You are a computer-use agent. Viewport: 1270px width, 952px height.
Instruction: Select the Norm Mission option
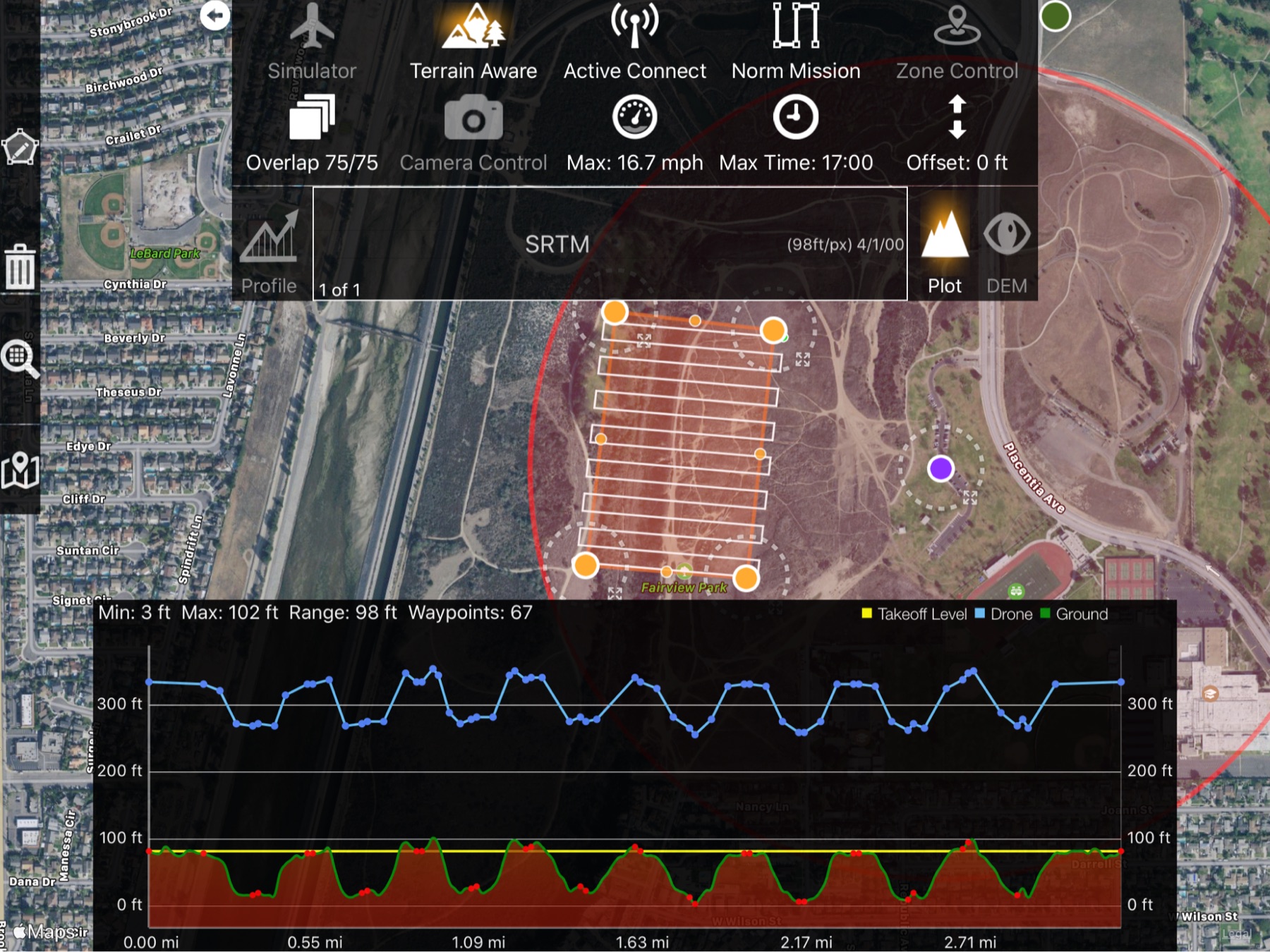point(796,42)
